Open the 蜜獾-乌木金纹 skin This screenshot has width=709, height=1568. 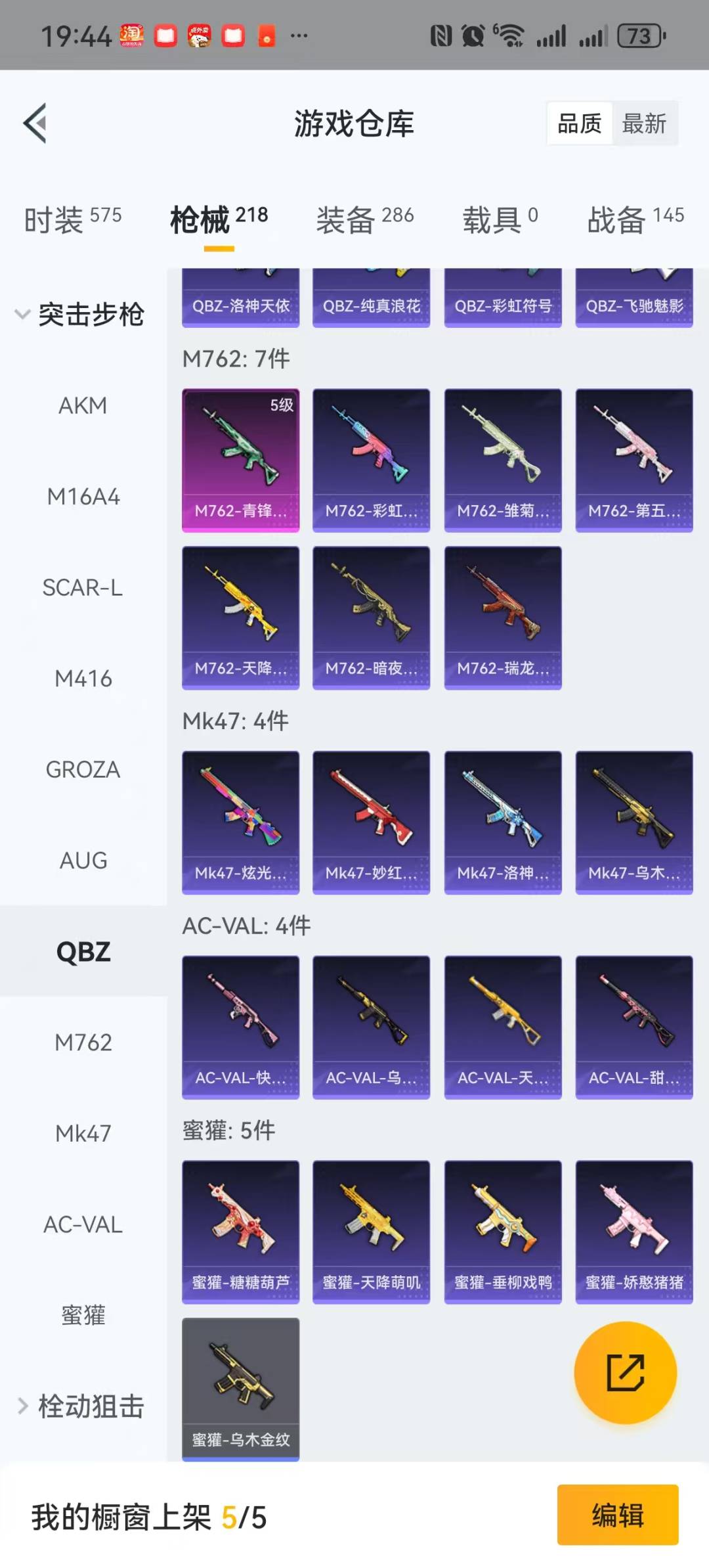[x=240, y=1389]
